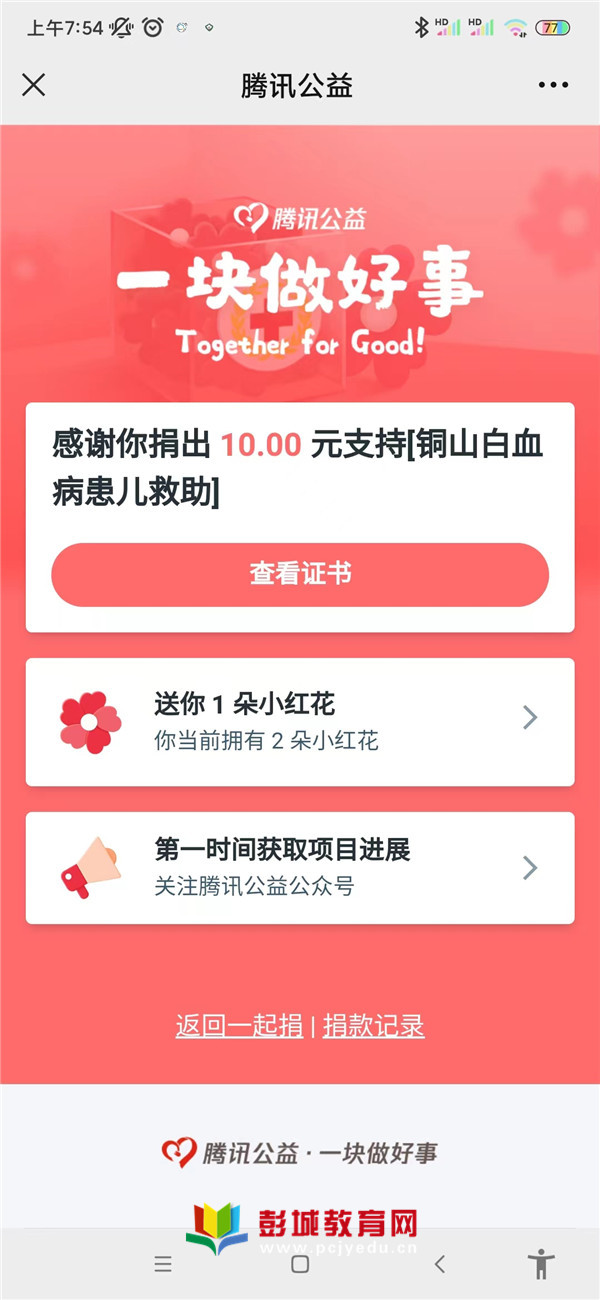
Task: Go to the home screen via the system home button
Action: click(300, 1264)
